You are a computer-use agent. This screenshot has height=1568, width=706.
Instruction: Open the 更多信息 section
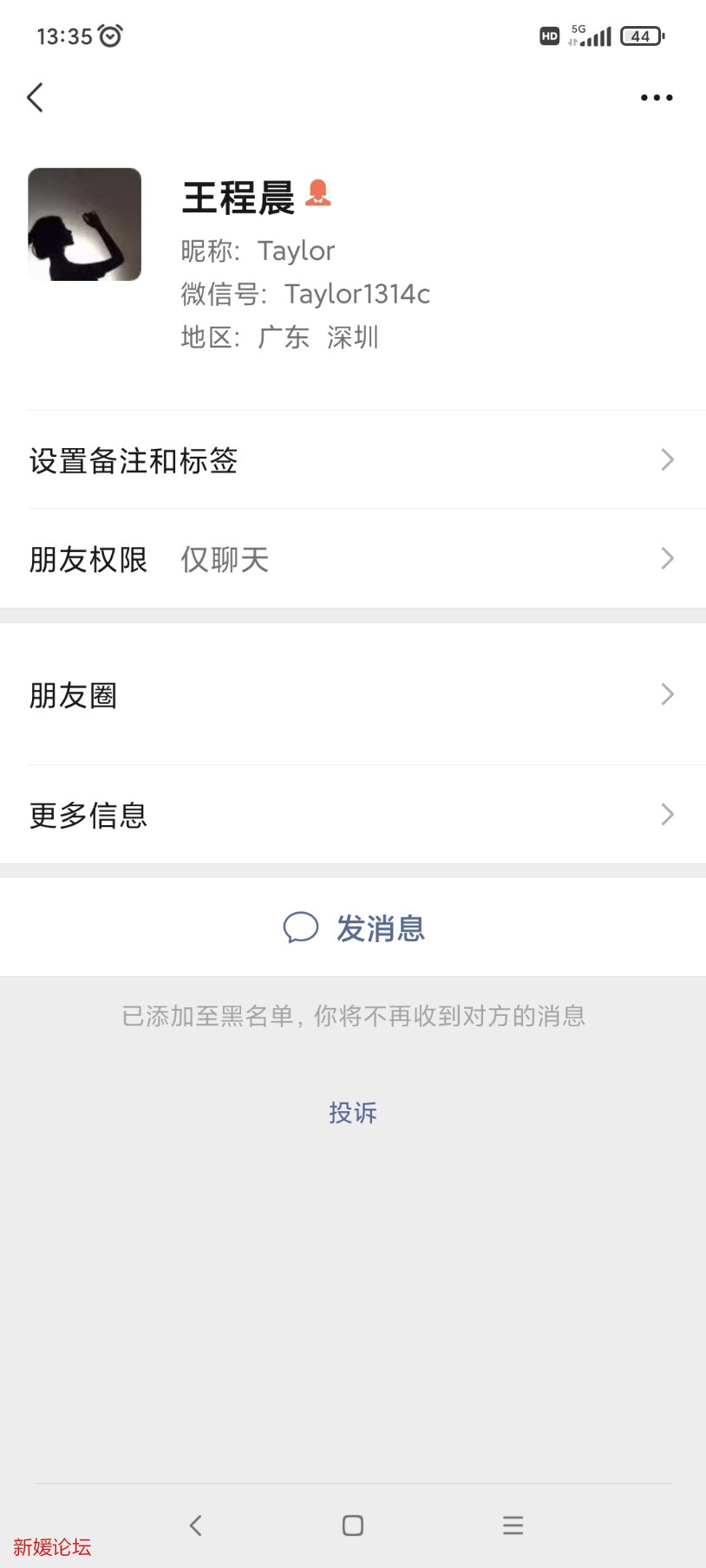tap(88, 815)
